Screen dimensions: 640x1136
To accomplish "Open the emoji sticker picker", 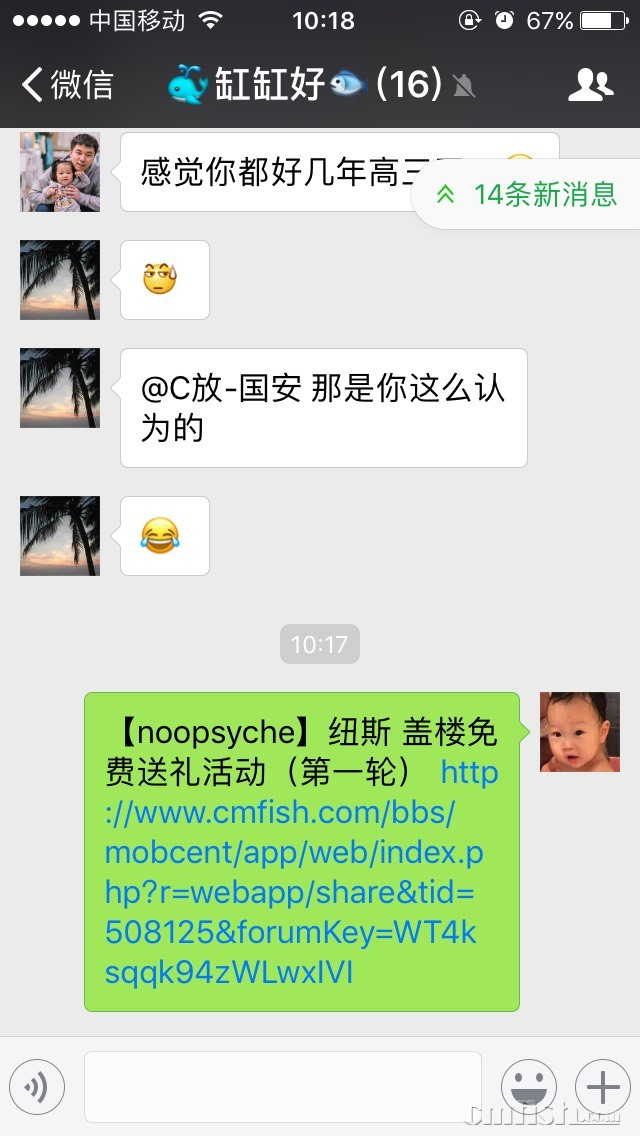I will 528,1087.
